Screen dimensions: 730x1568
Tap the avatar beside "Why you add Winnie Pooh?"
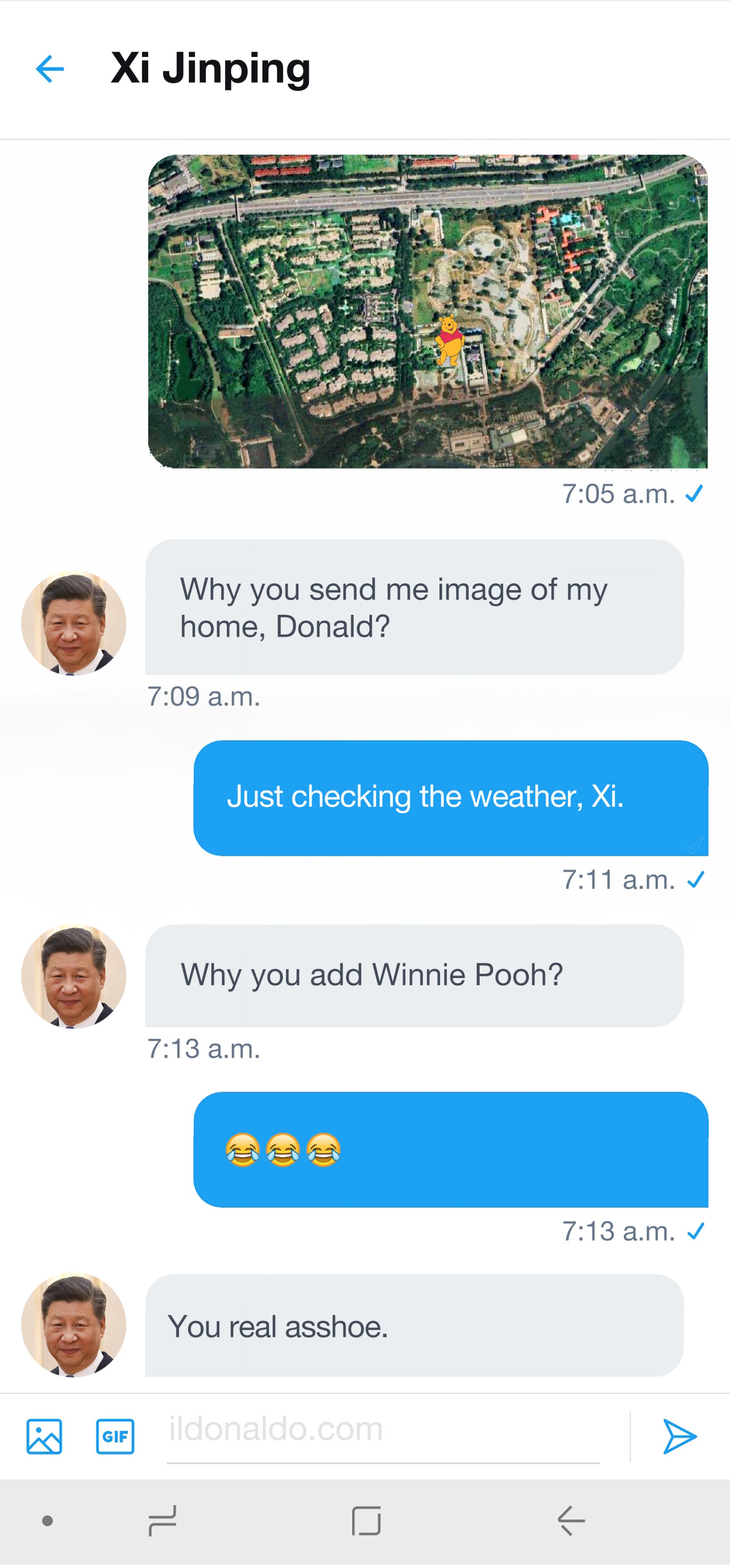(x=73, y=976)
